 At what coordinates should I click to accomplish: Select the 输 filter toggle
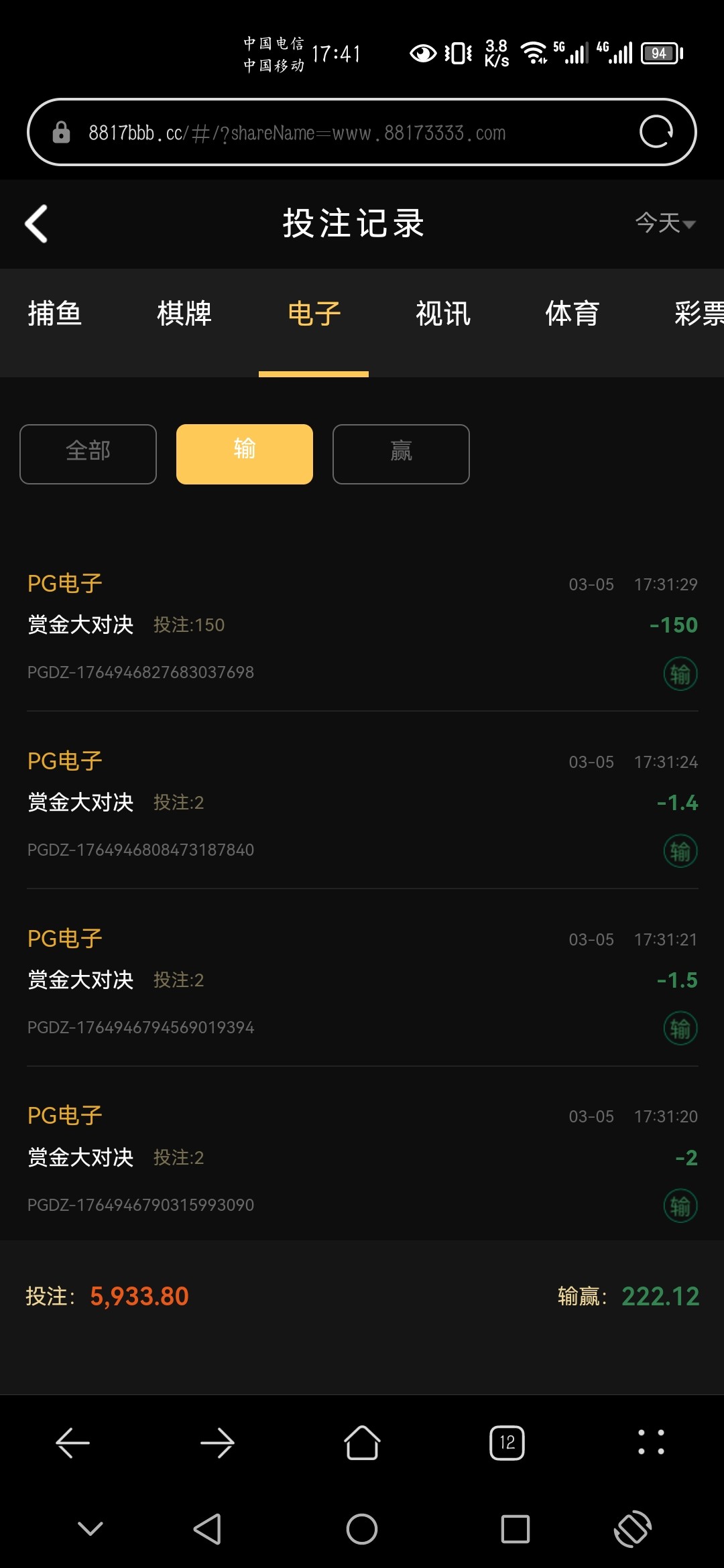pyautogui.click(x=244, y=454)
